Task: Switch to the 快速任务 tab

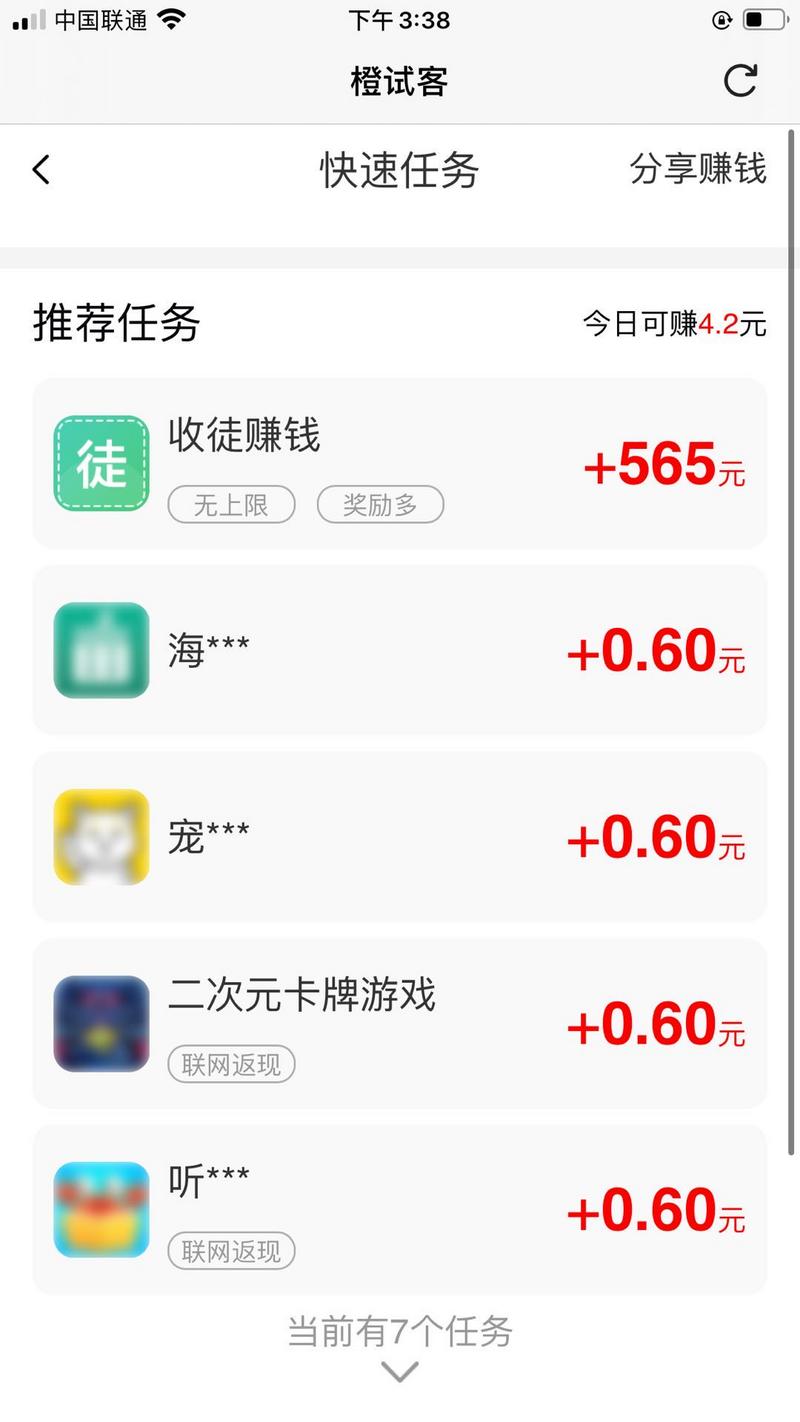Action: 398,171
